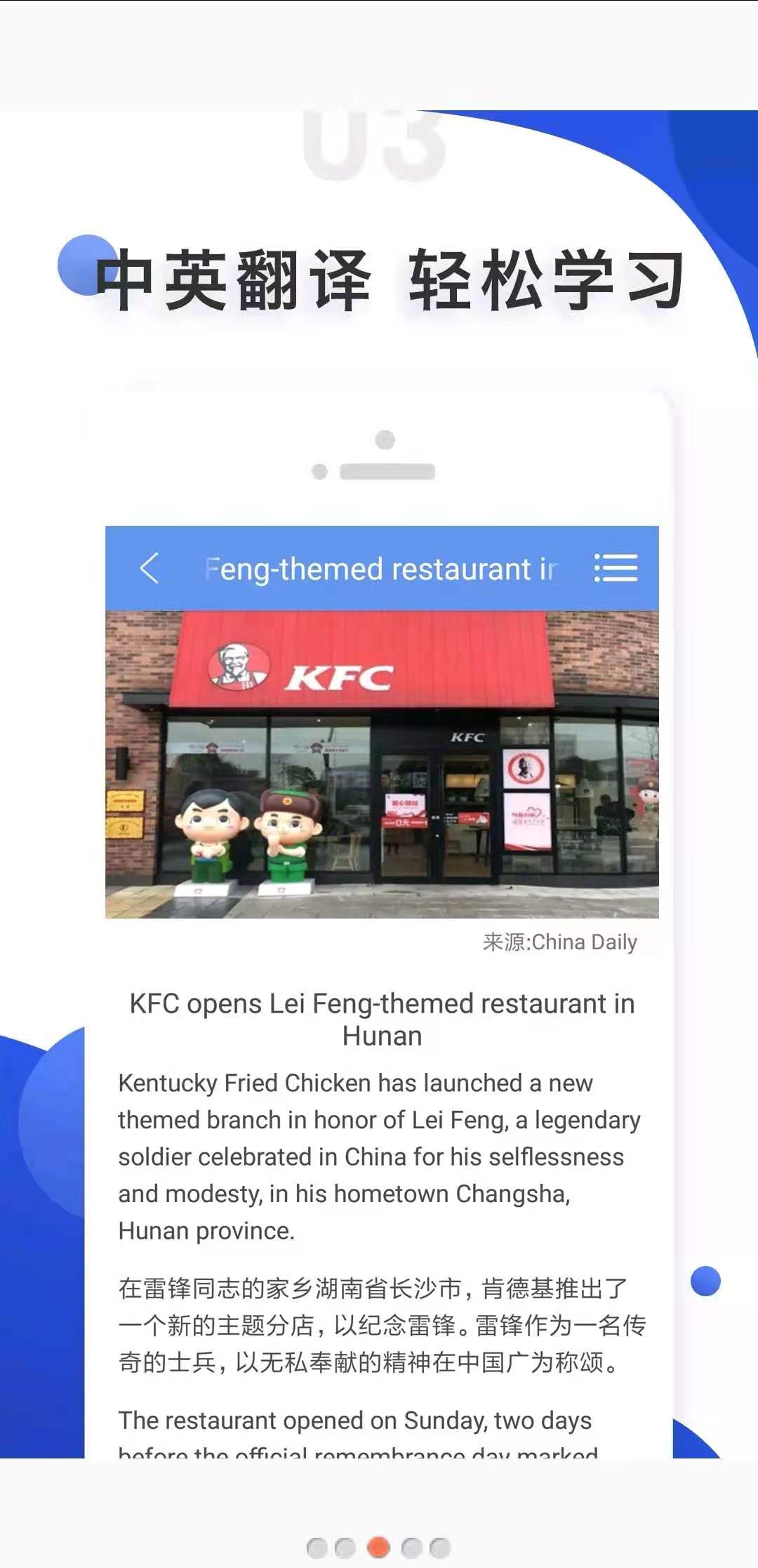Activate the last pagination dot

[440, 1547]
